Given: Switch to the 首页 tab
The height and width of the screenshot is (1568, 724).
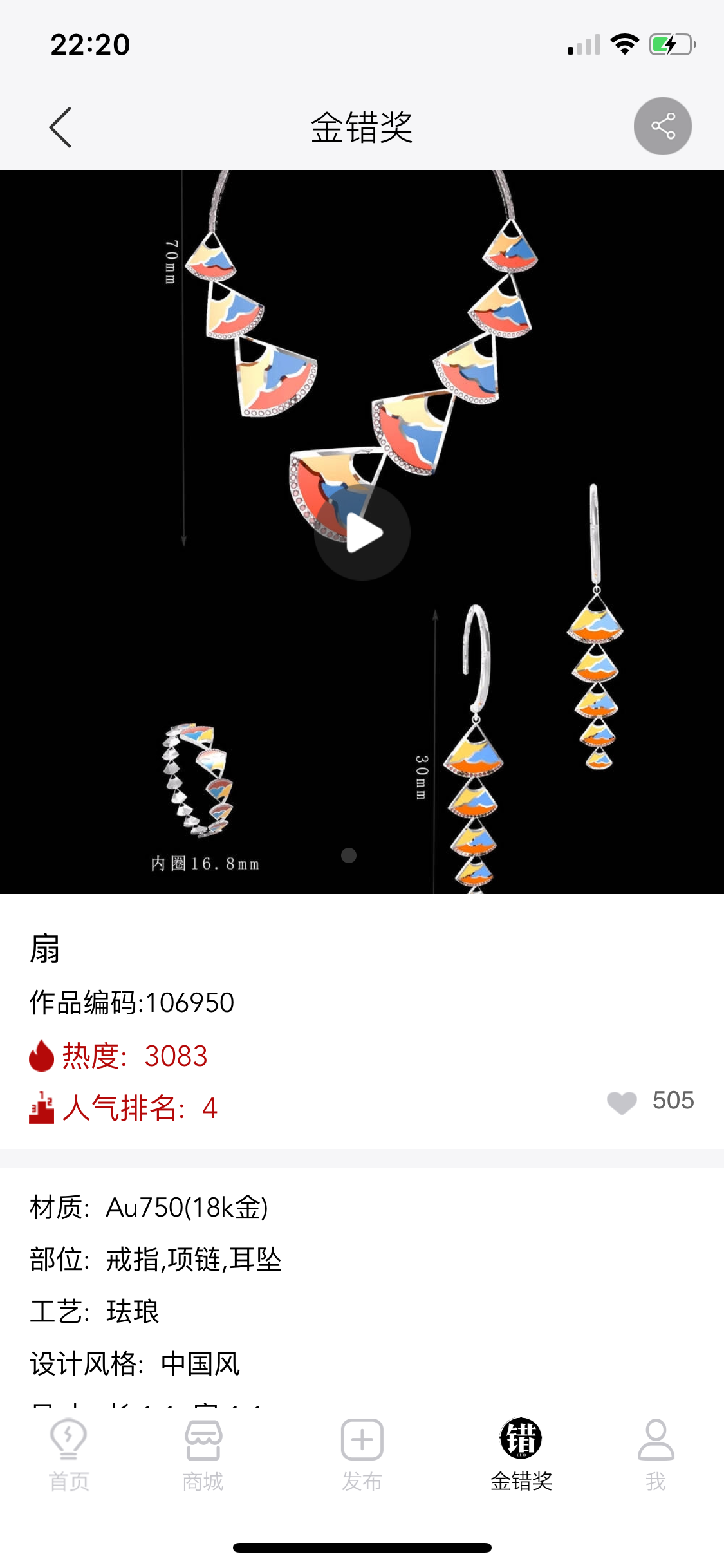Looking at the screenshot, I should (69, 1455).
